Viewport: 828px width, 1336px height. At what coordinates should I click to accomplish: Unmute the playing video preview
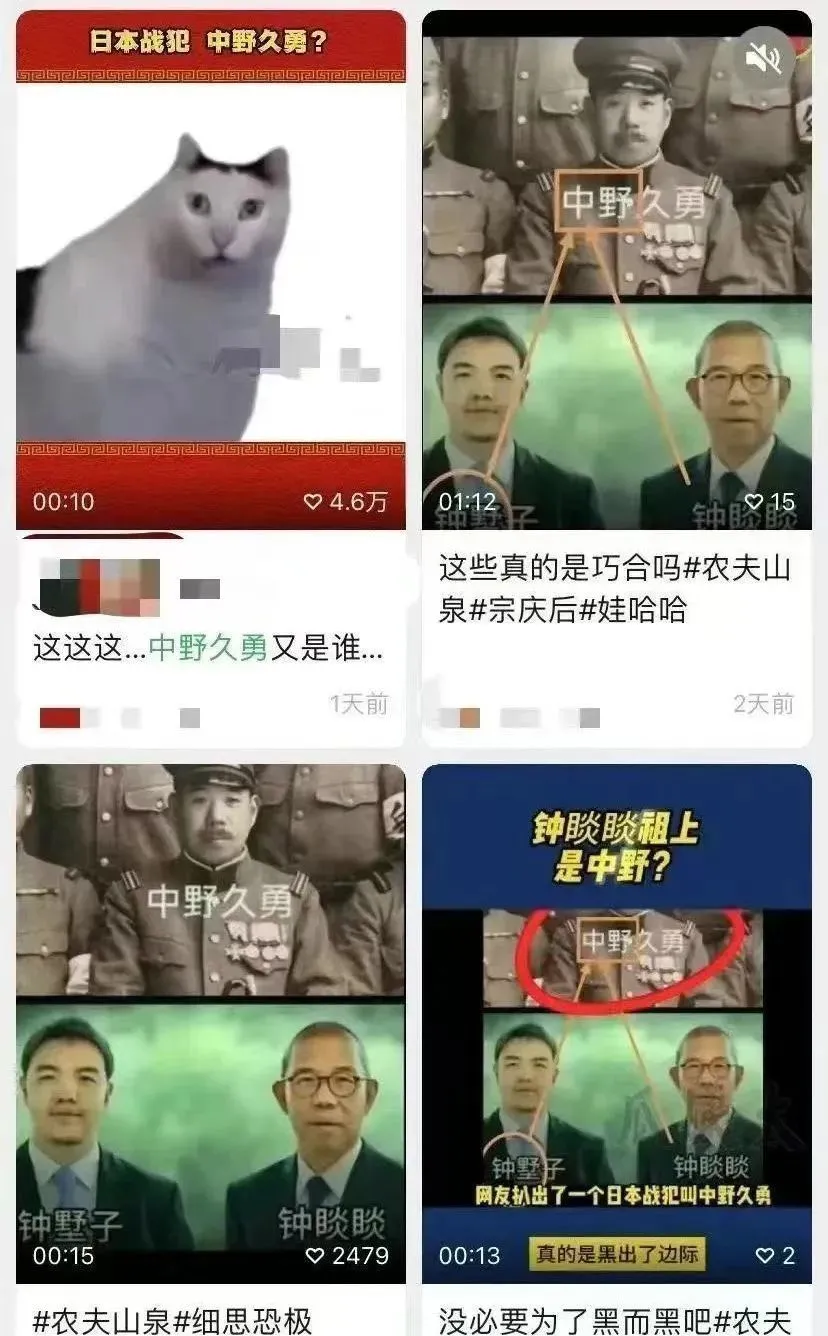[765, 59]
